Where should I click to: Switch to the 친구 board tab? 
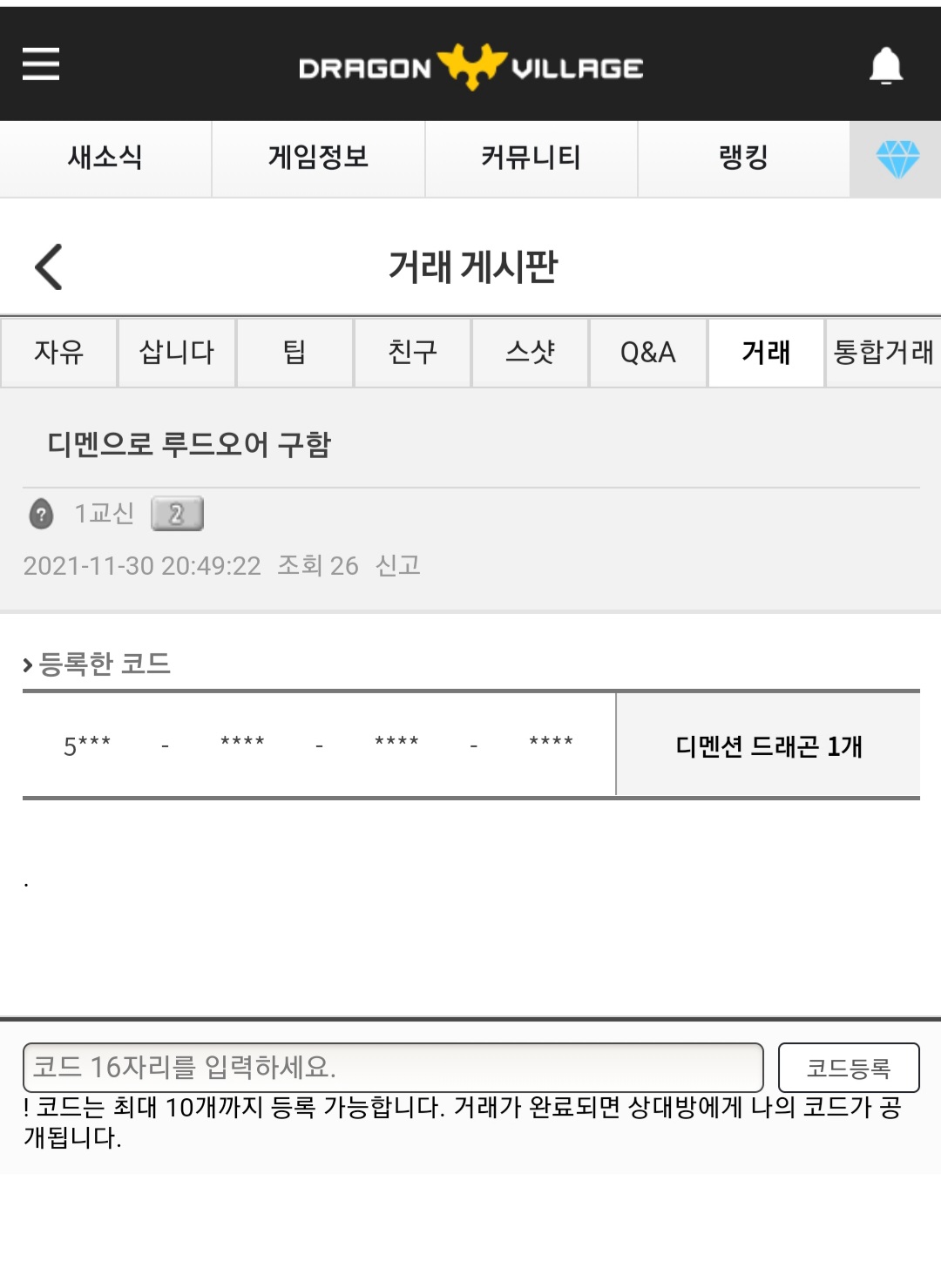412,353
